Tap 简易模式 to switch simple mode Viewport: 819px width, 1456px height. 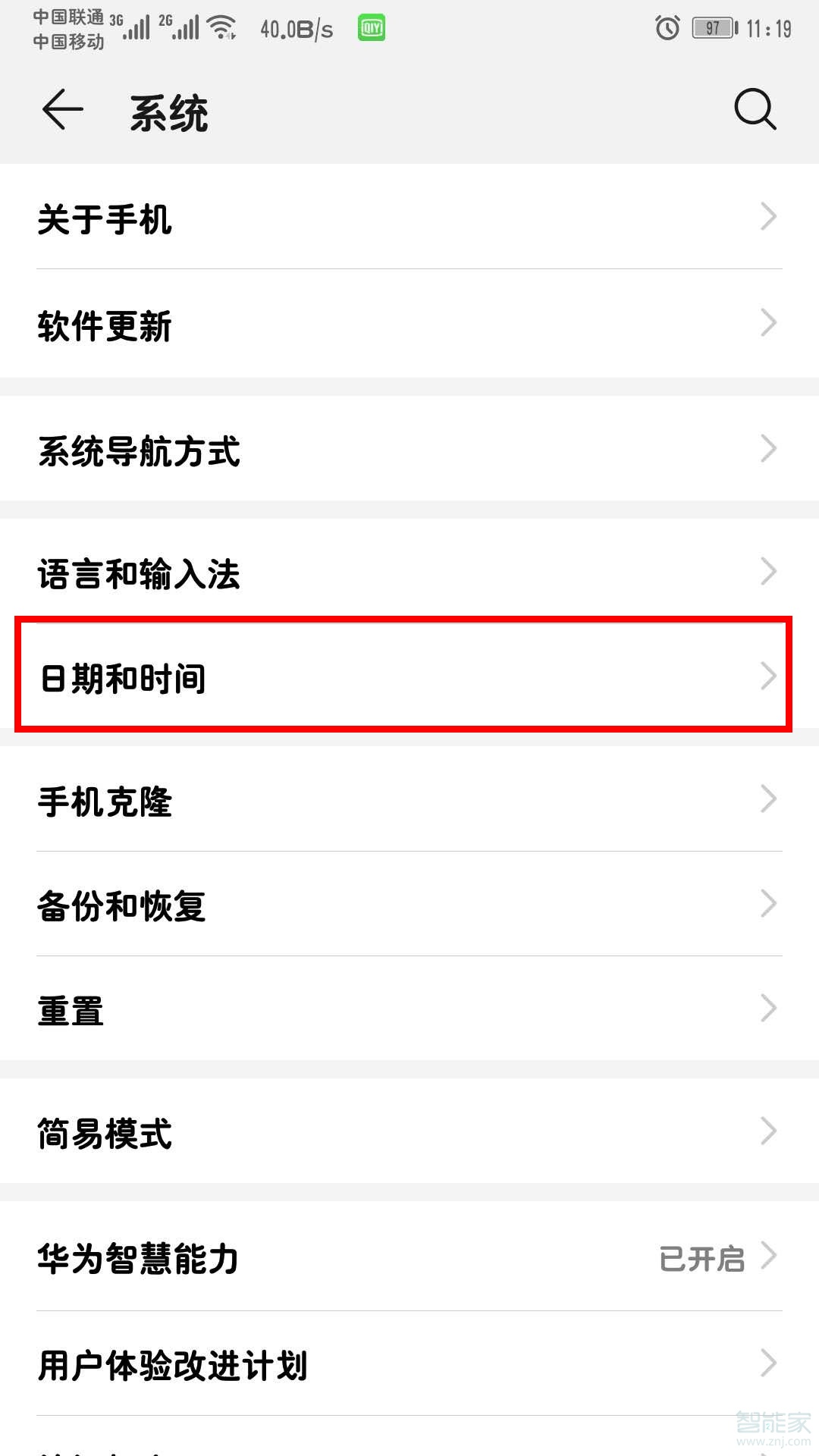409,1131
